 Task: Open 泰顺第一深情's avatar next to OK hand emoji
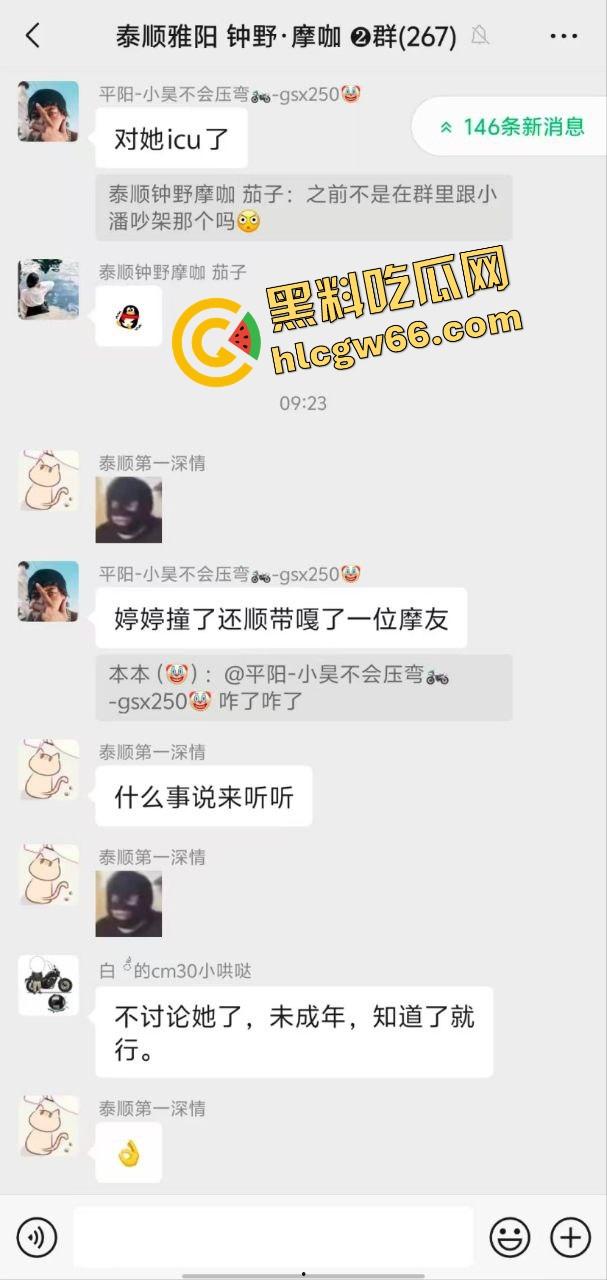point(48,1126)
